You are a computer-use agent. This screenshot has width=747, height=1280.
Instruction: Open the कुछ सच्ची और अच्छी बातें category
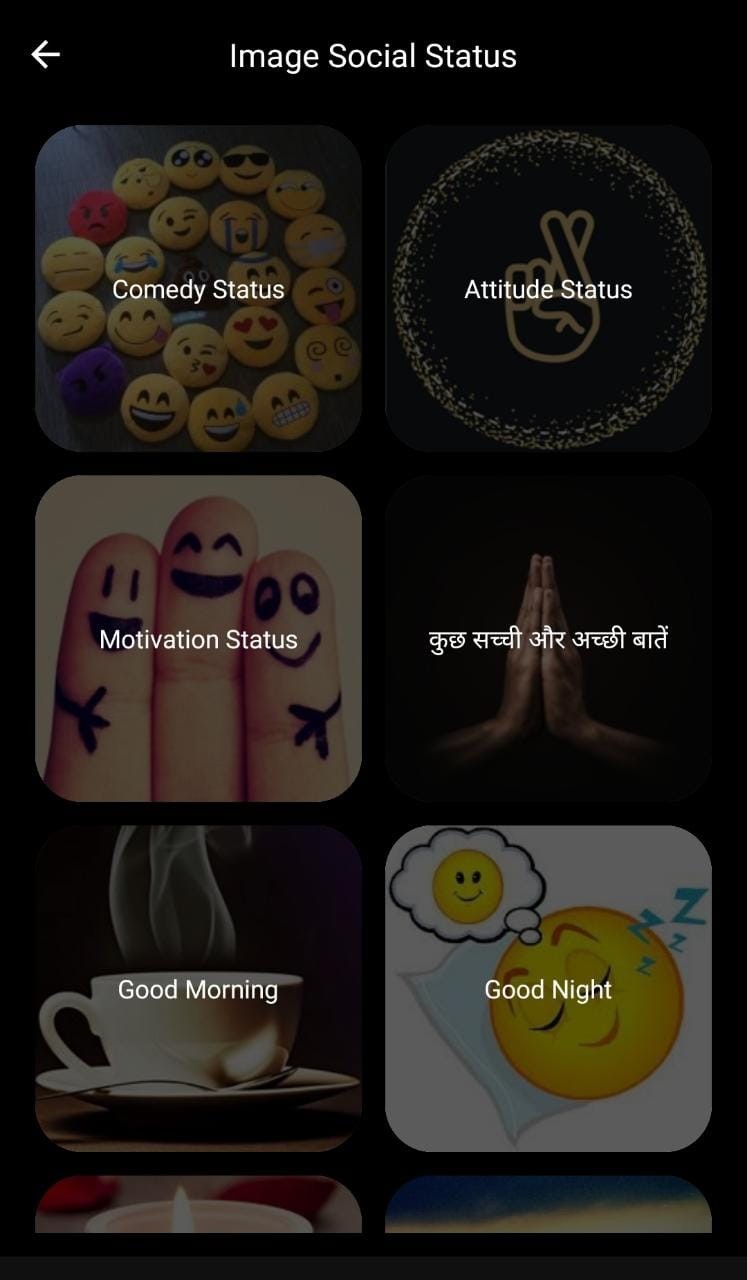[548, 639]
